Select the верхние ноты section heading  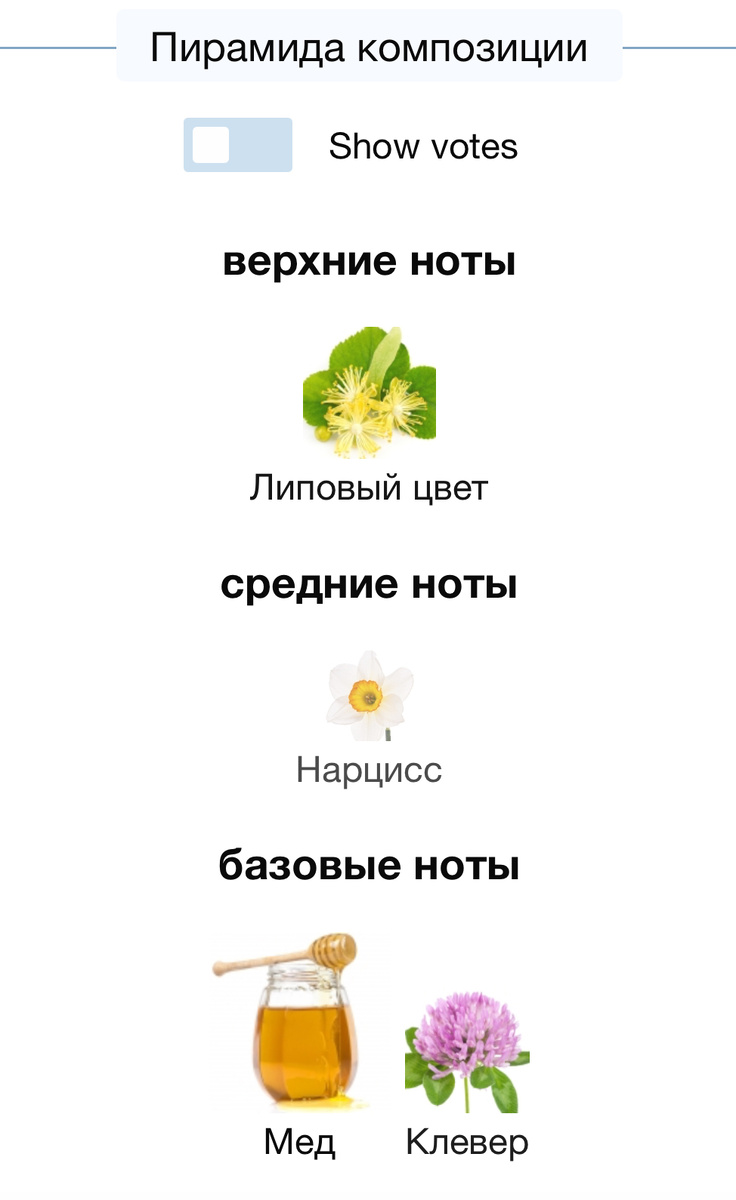click(368, 262)
